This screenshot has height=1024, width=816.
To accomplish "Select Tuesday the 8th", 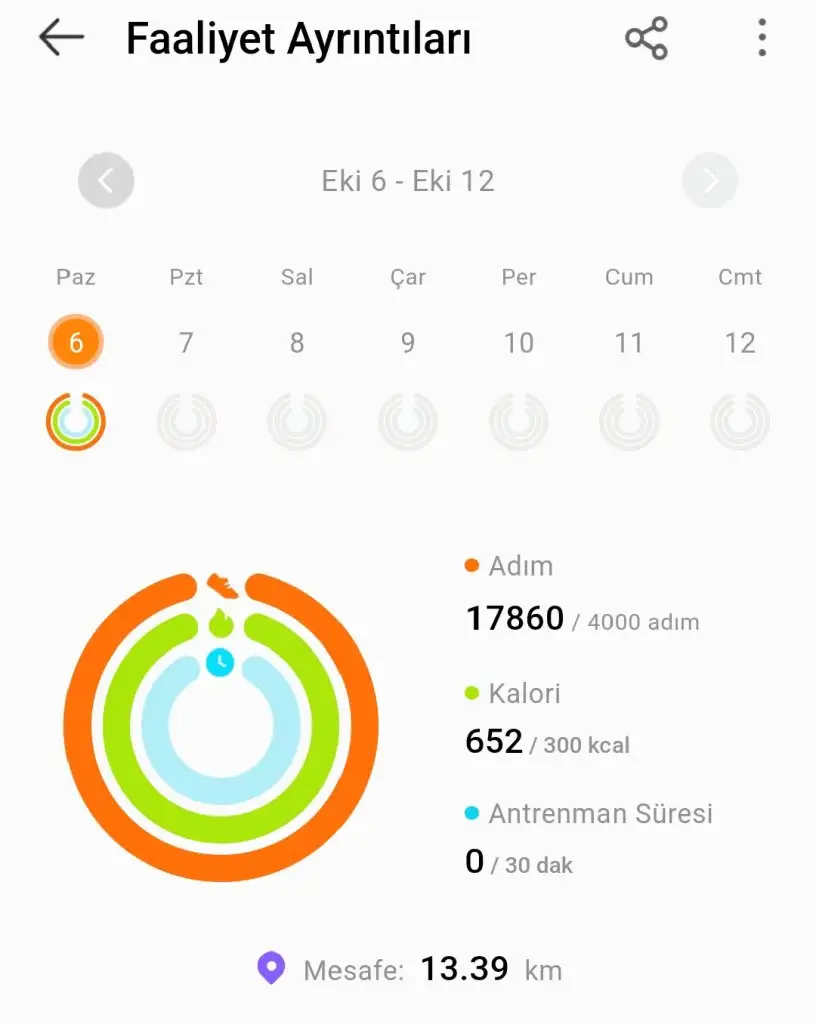I will click(x=297, y=343).
